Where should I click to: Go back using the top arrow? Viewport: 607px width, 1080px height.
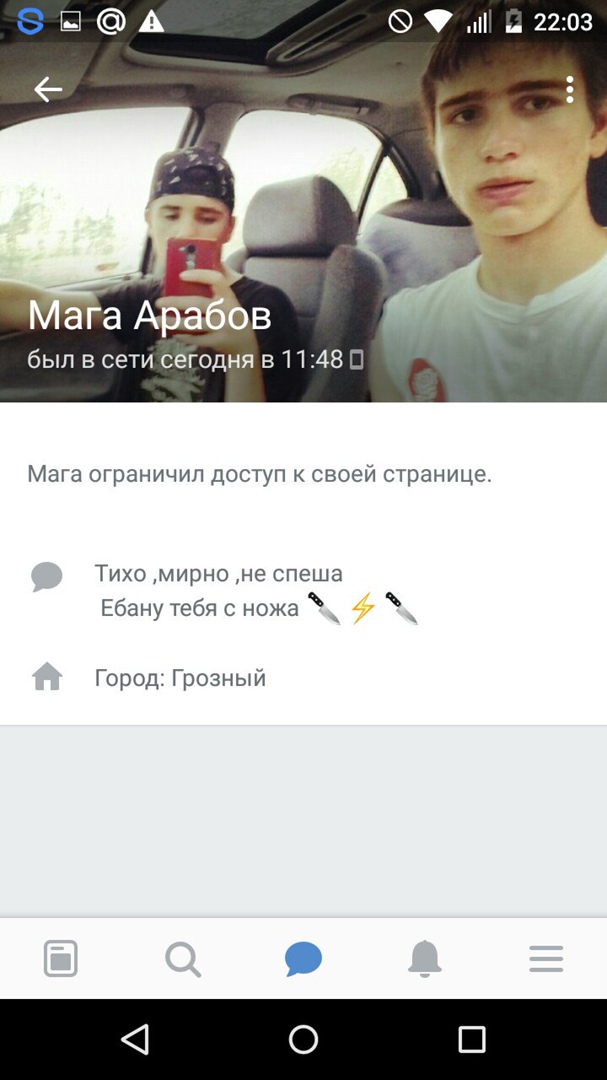click(x=47, y=90)
